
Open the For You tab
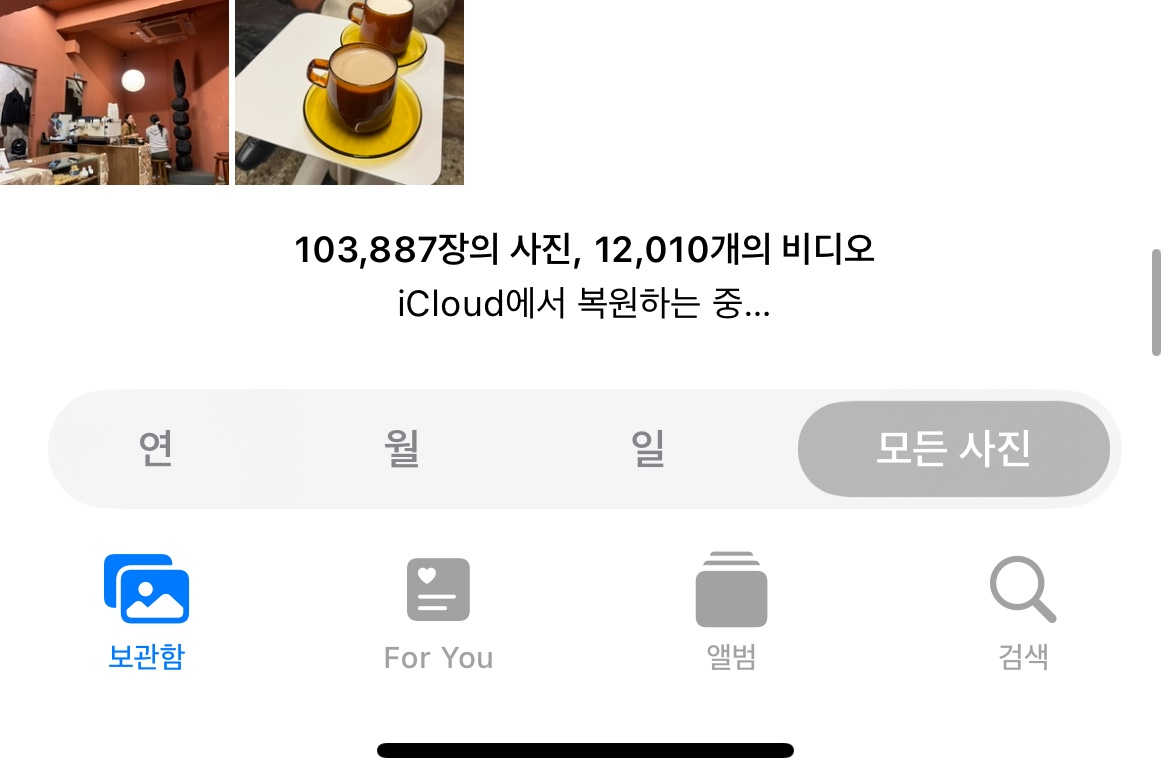[x=438, y=612]
